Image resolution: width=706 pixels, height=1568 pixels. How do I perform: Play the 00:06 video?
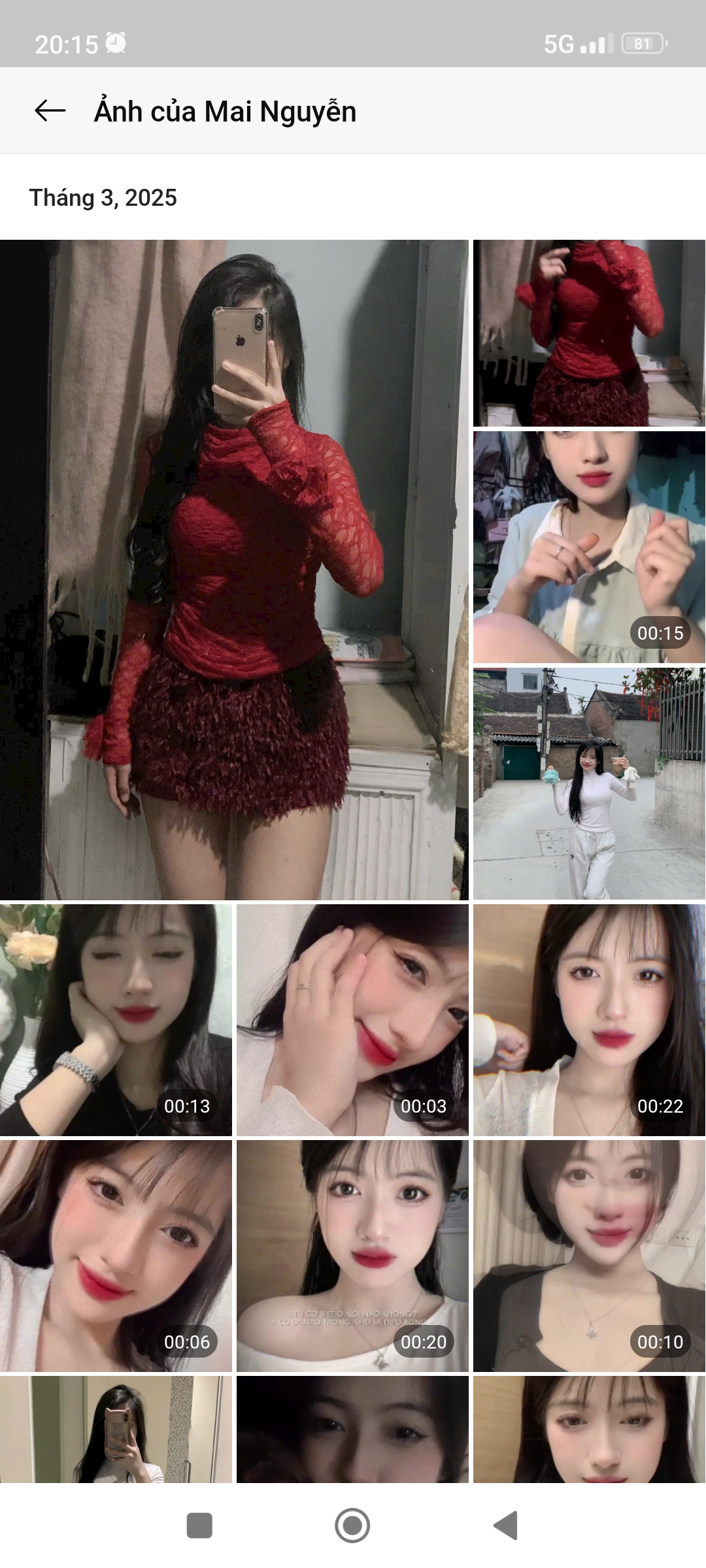(x=116, y=1256)
